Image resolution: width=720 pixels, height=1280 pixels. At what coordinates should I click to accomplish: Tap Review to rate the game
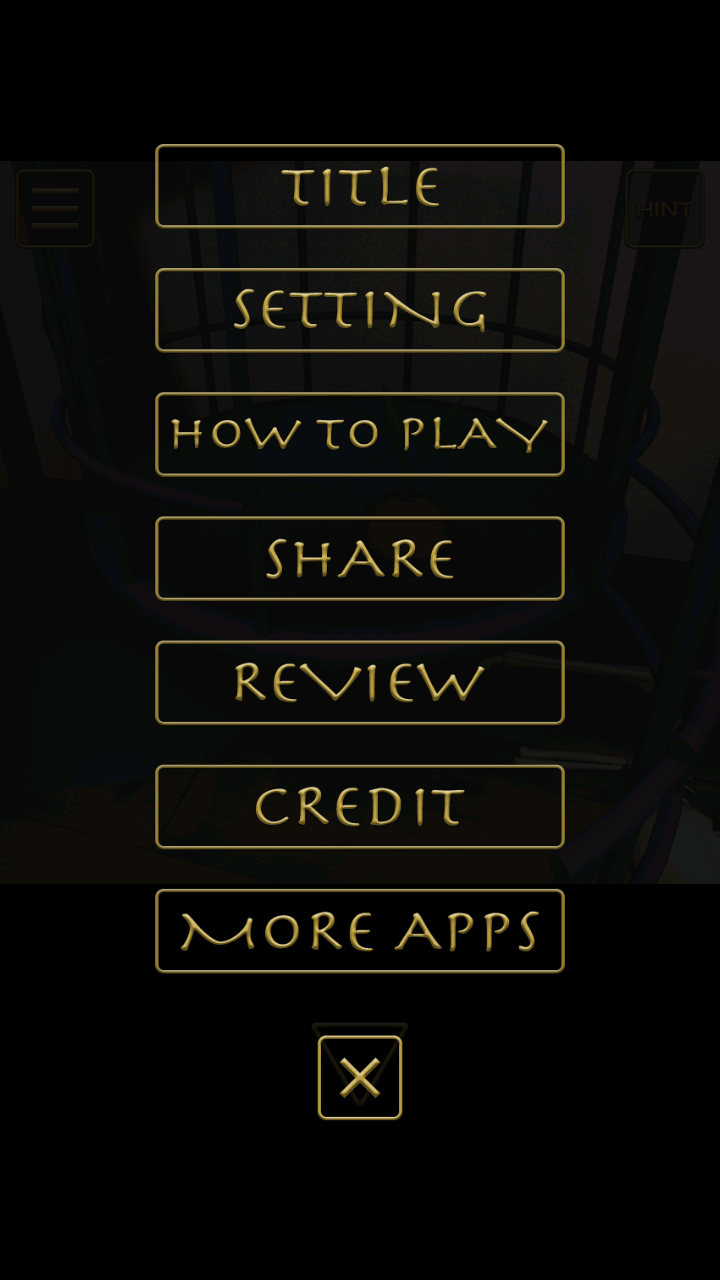pyautogui.click(x=360, y=682)
